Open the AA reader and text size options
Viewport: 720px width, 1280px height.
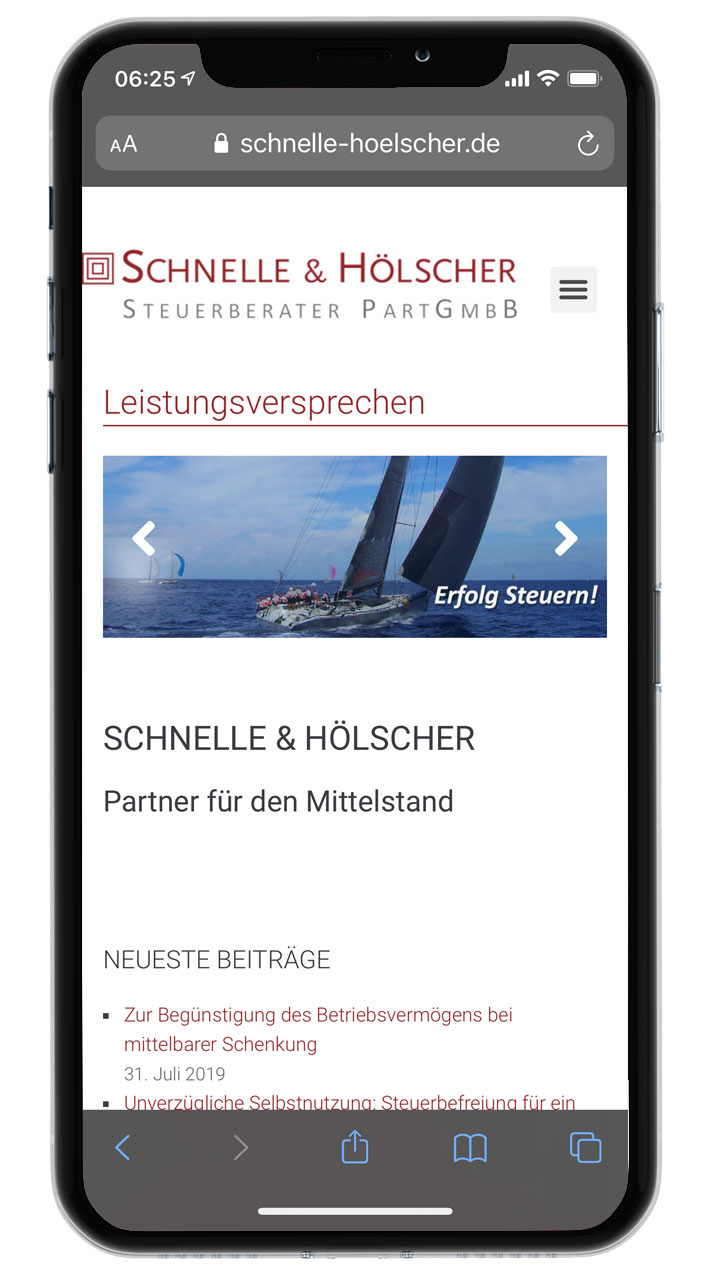tap(123, 145)
